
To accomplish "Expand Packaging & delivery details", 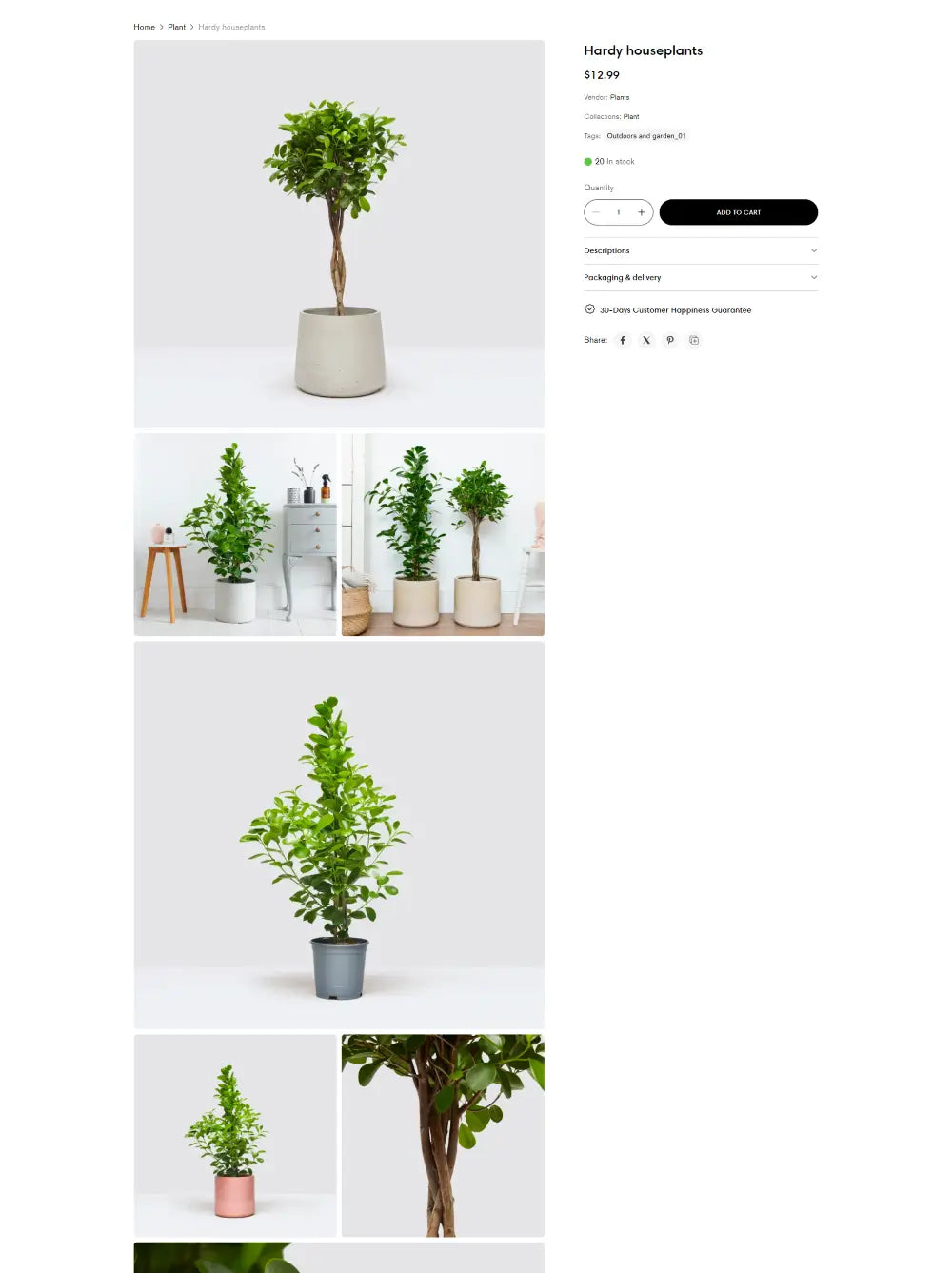I will [701, 277].
